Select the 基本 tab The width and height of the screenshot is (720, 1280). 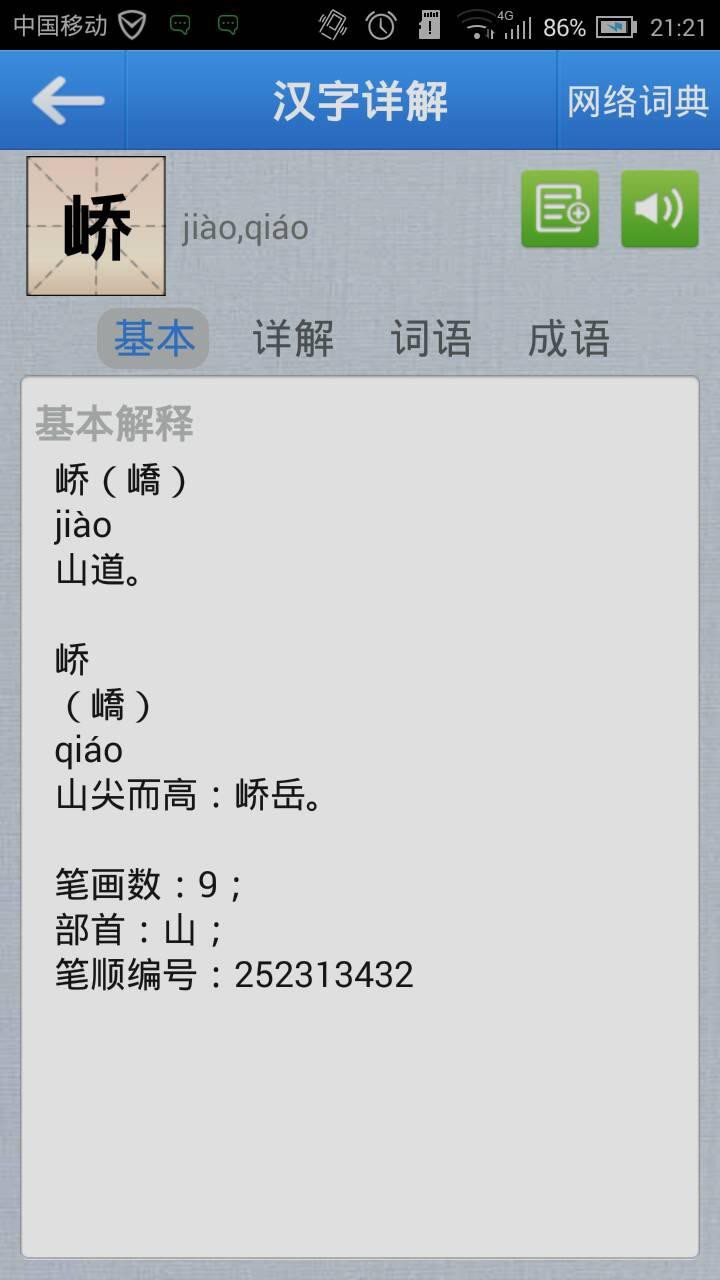click(153, 339)
